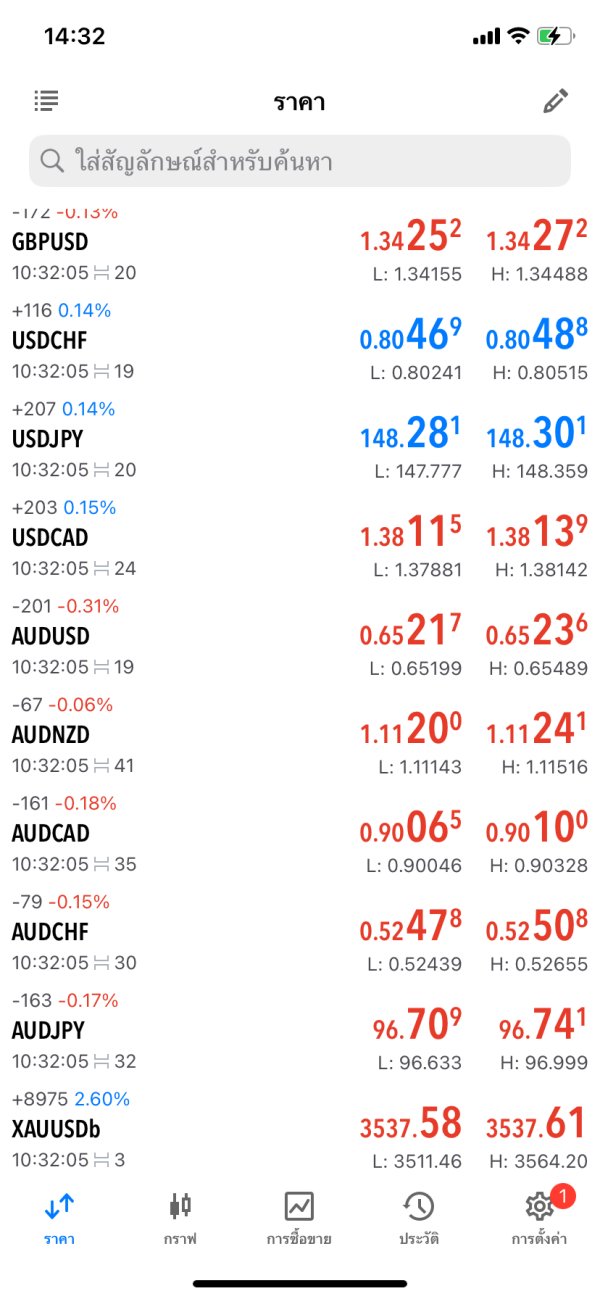The width and height of the screenshot is (600, 1299).
Task: Go to the การซื้อขาย trade tab
Action: pos(299,1218)
